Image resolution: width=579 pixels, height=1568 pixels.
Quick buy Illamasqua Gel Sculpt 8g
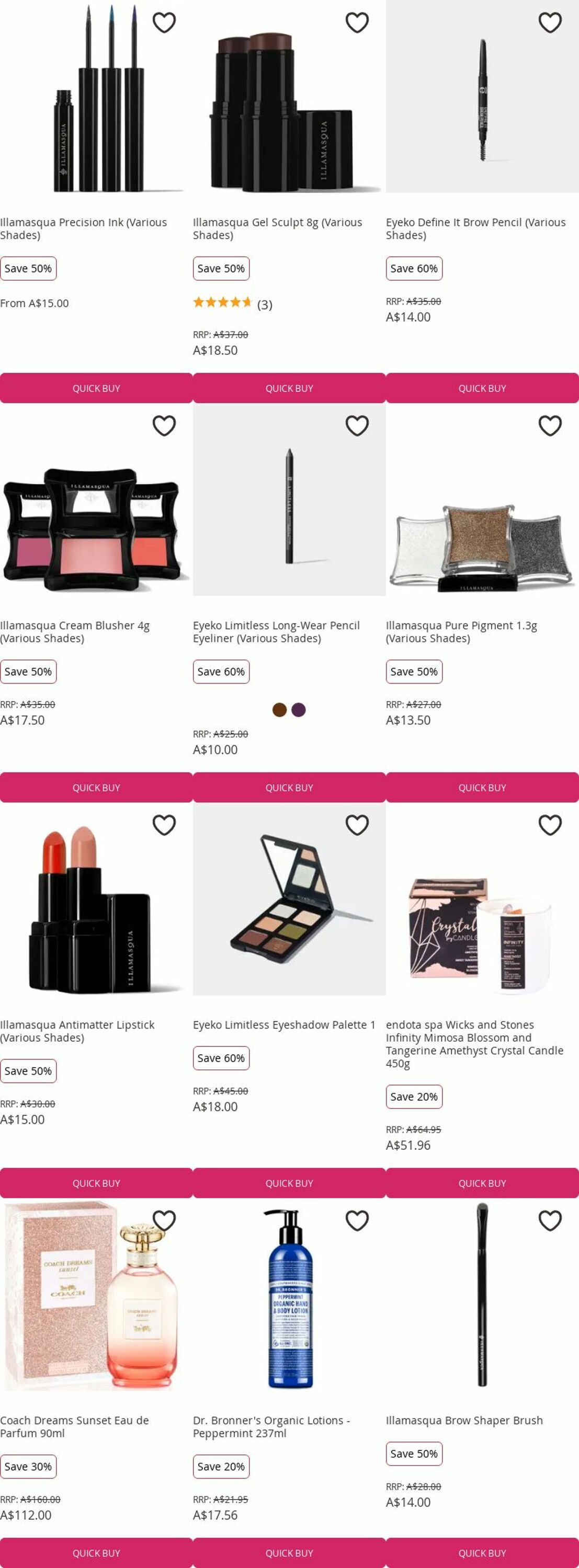(x=289, y=388)
